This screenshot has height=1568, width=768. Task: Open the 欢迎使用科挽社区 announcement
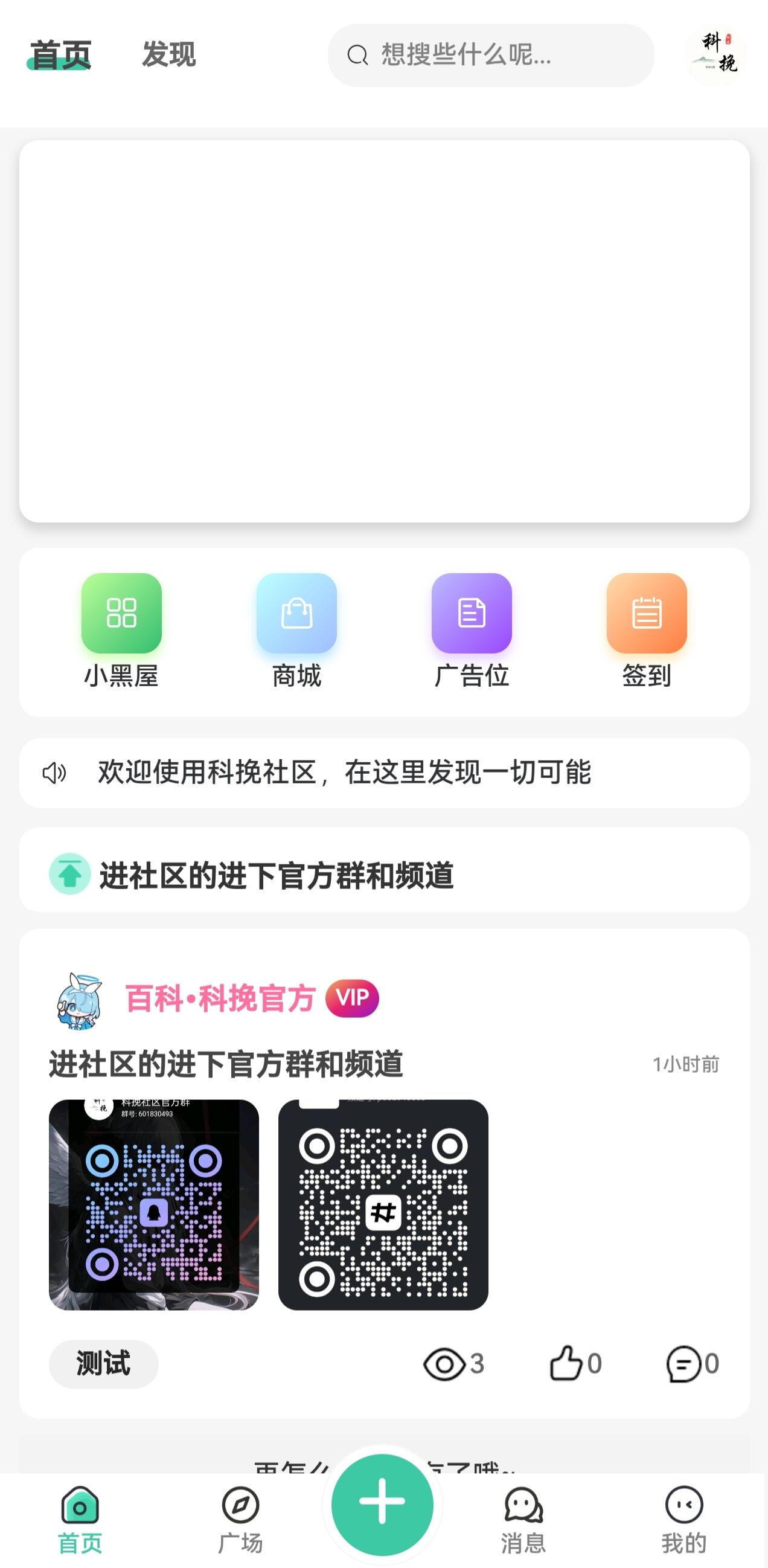pos(344,773)
